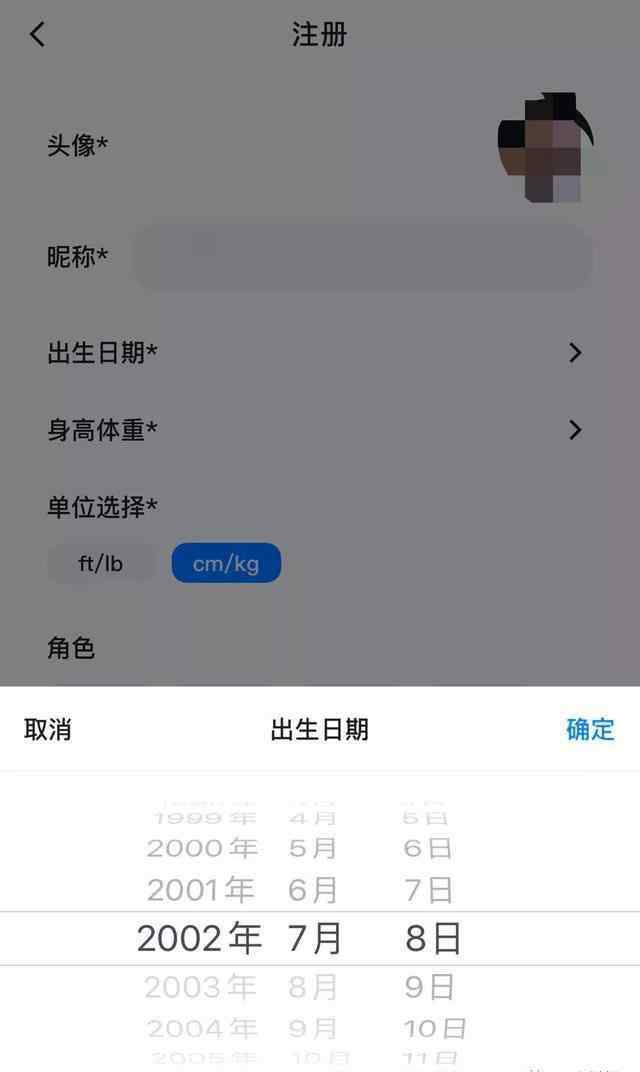Select 2003年 in the year wheel
The width and height of the screenshot is (640, 1072).
(200, 987)
